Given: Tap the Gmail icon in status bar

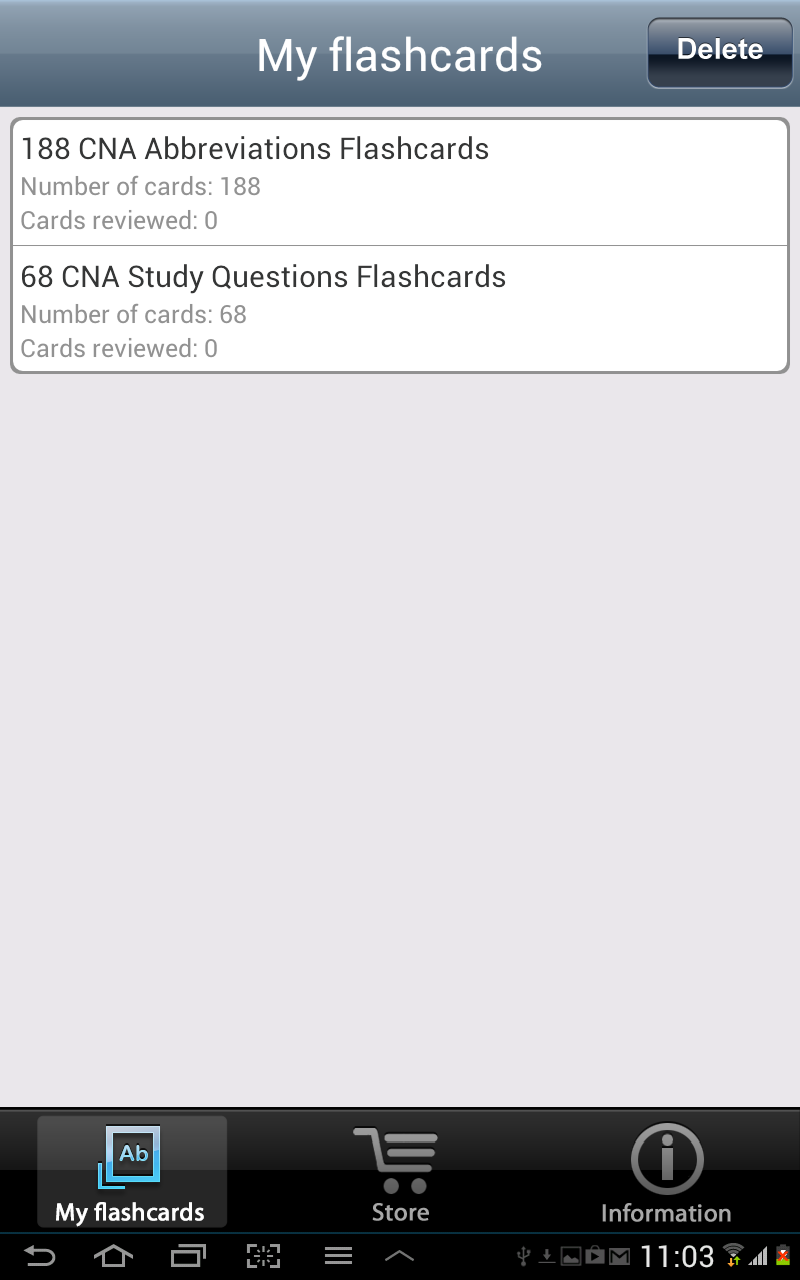Looking at the screenshot, I should tap(620, 1255).
